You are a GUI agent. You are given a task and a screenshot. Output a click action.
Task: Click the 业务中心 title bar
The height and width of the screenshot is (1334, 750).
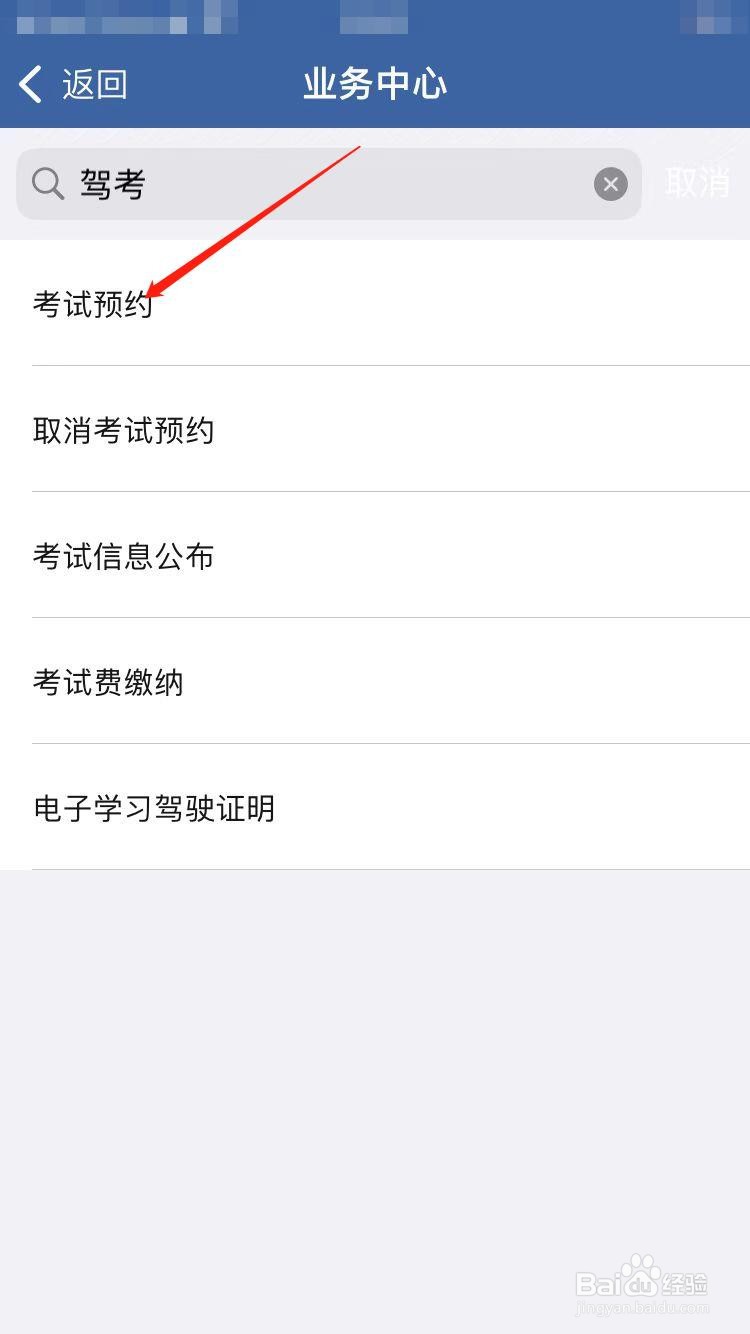click(x=375, y=85)
